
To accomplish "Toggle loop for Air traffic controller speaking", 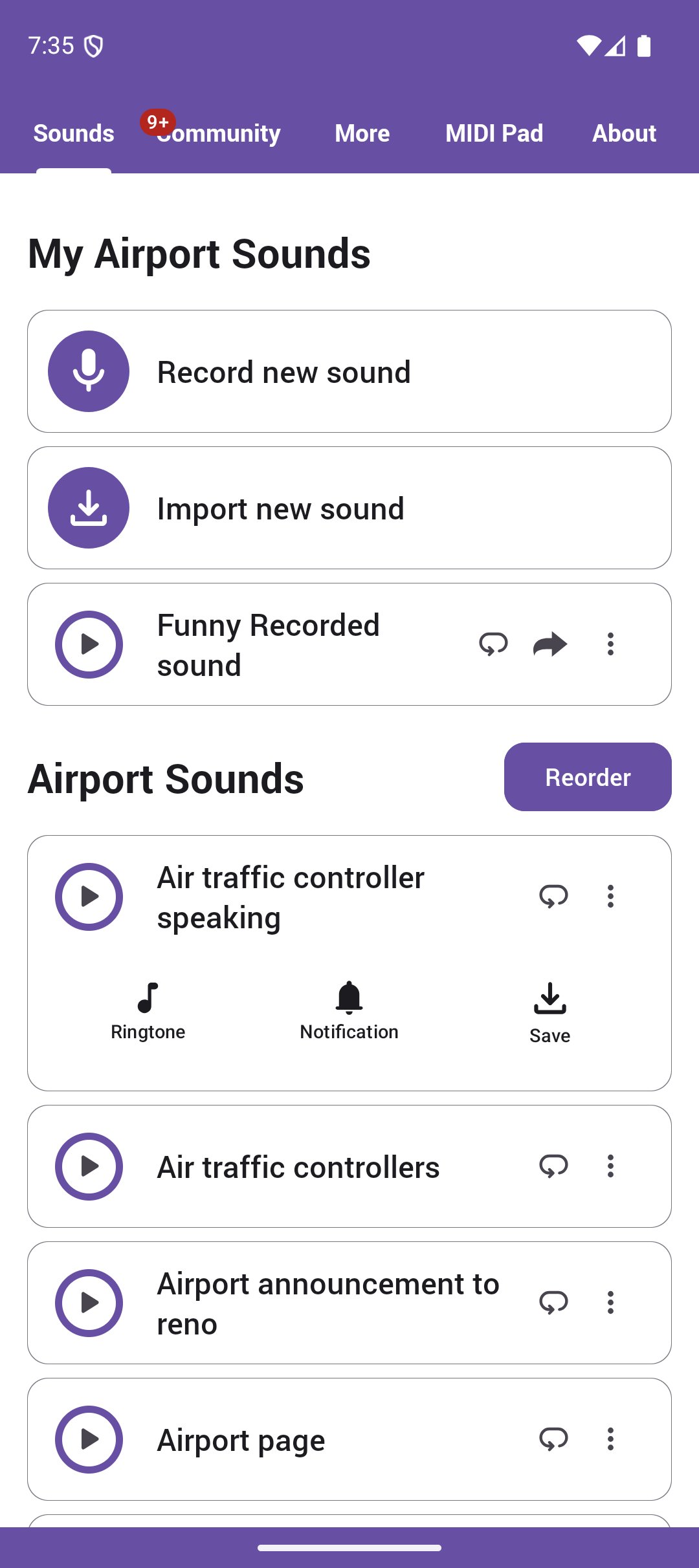I will coord(553,897).
